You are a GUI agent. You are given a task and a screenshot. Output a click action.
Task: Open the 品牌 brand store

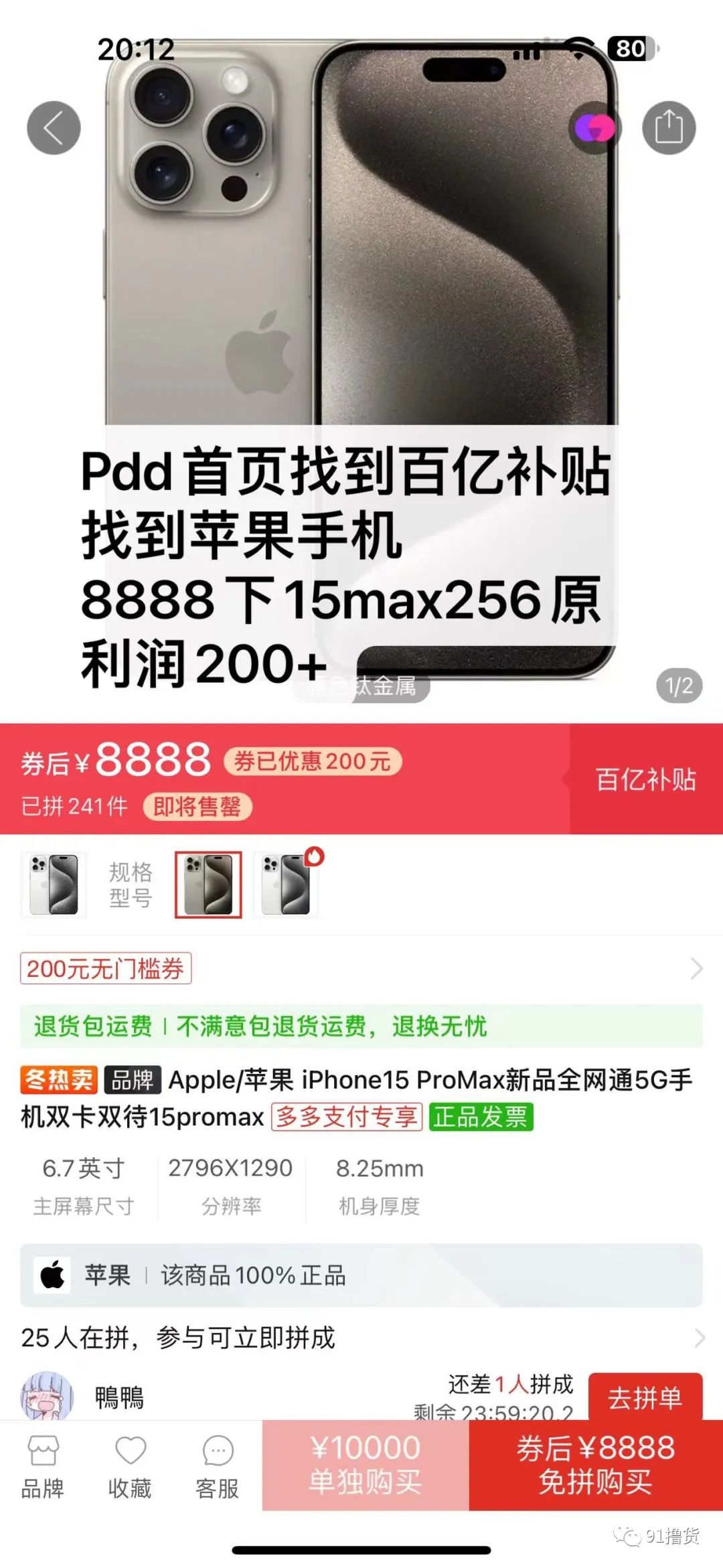click(43, 1468)
